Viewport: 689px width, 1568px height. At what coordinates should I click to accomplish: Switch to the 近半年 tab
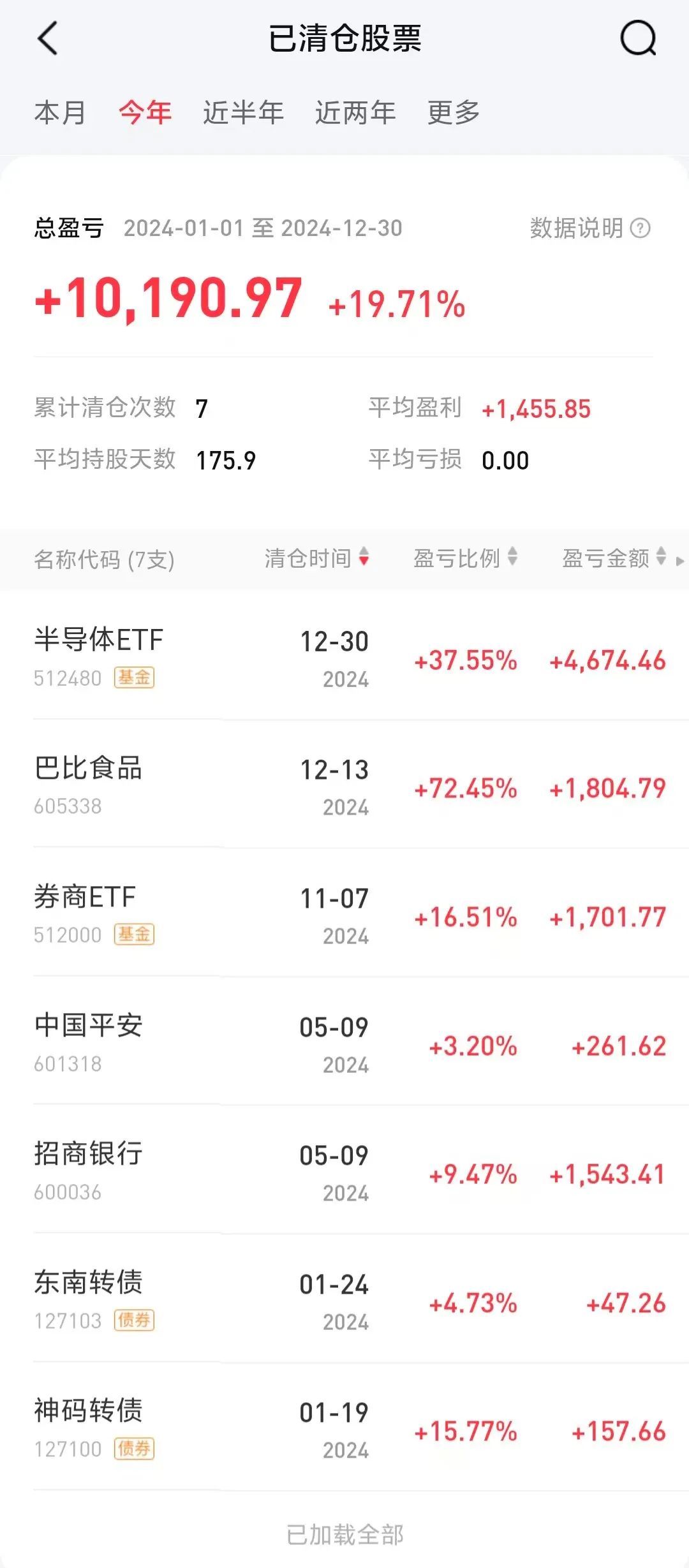coord(243,113)
